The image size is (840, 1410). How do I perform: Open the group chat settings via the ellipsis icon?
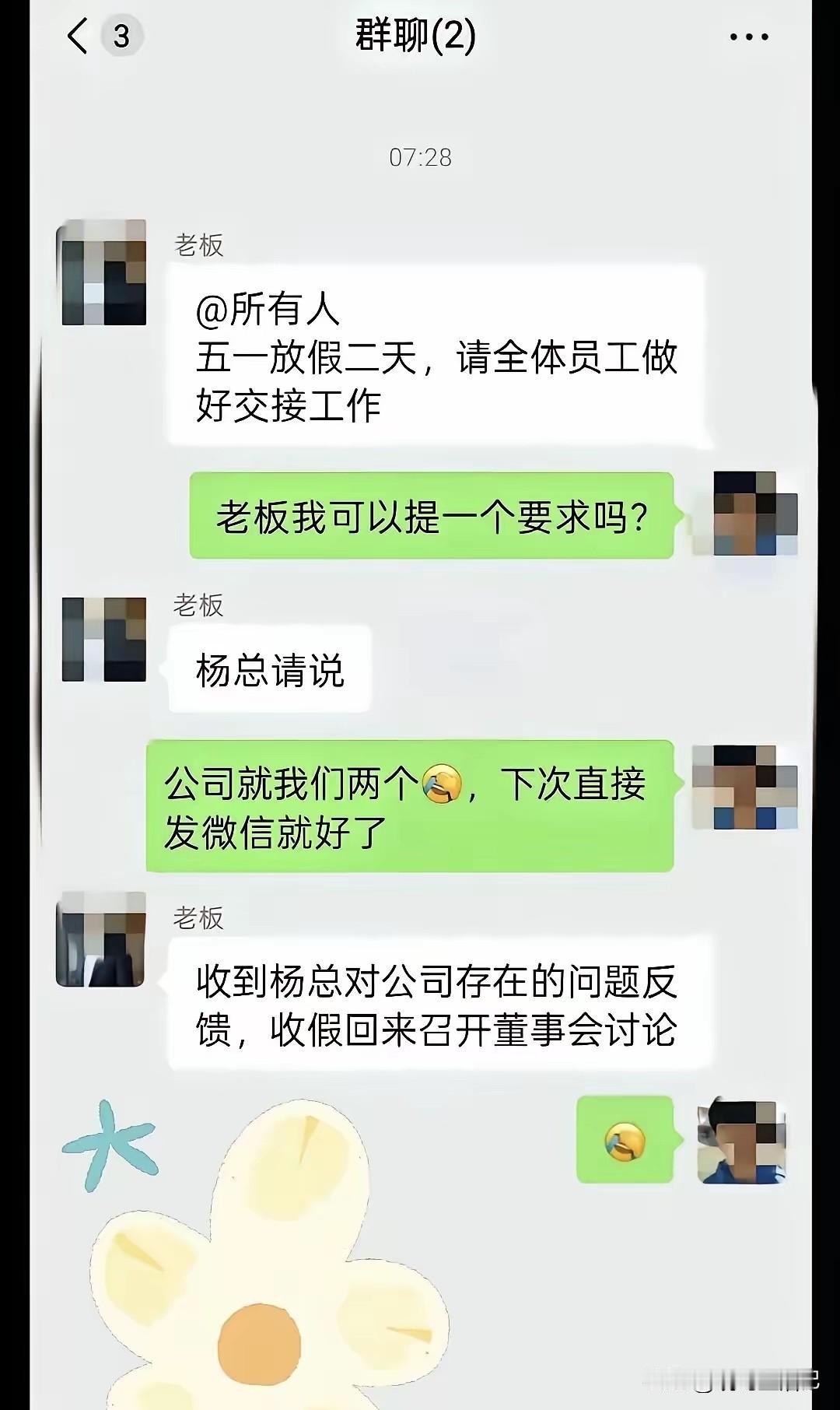[x=749, y=34]
